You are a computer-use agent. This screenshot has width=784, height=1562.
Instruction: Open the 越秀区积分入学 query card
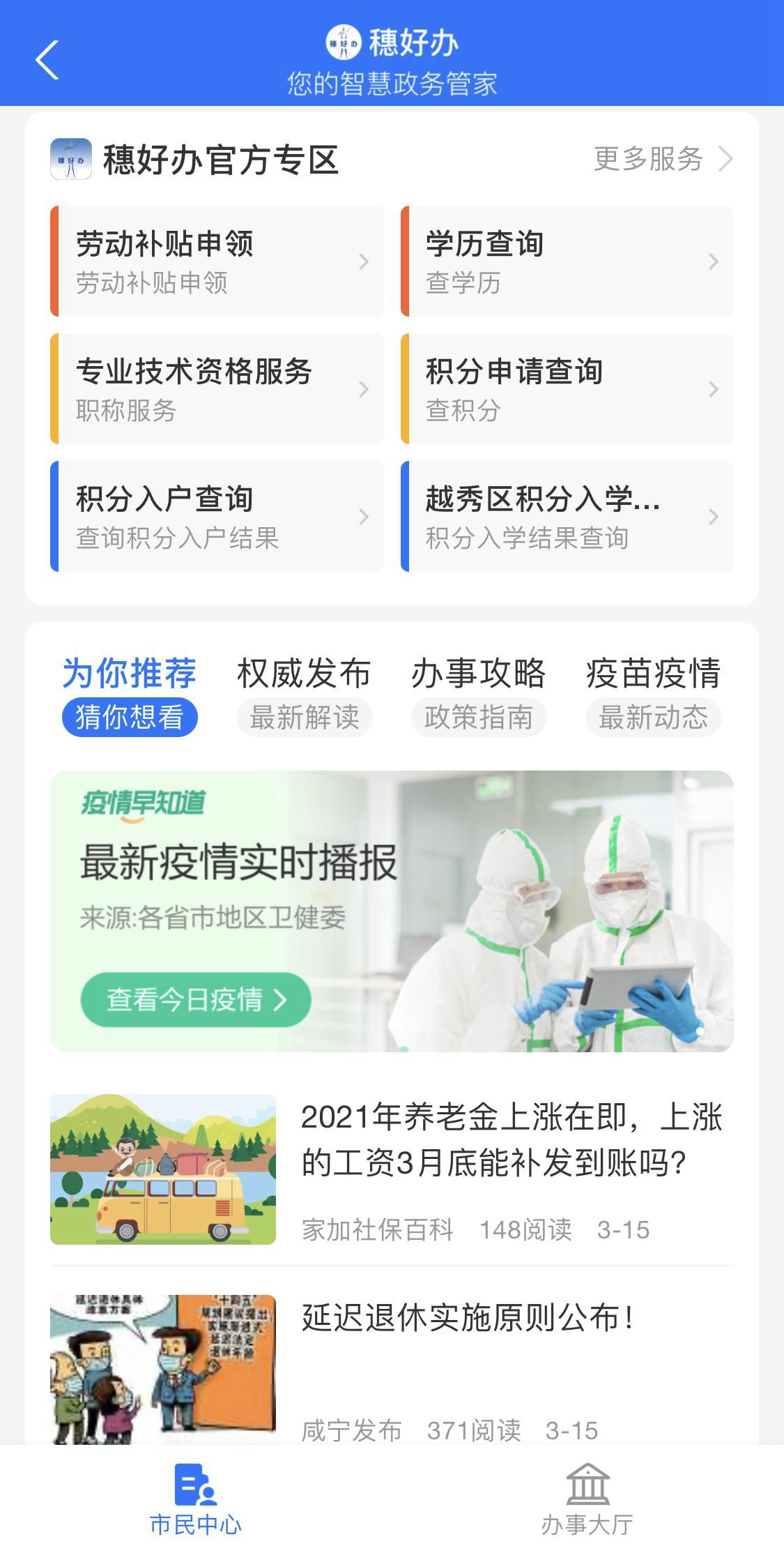coord(567,517)
